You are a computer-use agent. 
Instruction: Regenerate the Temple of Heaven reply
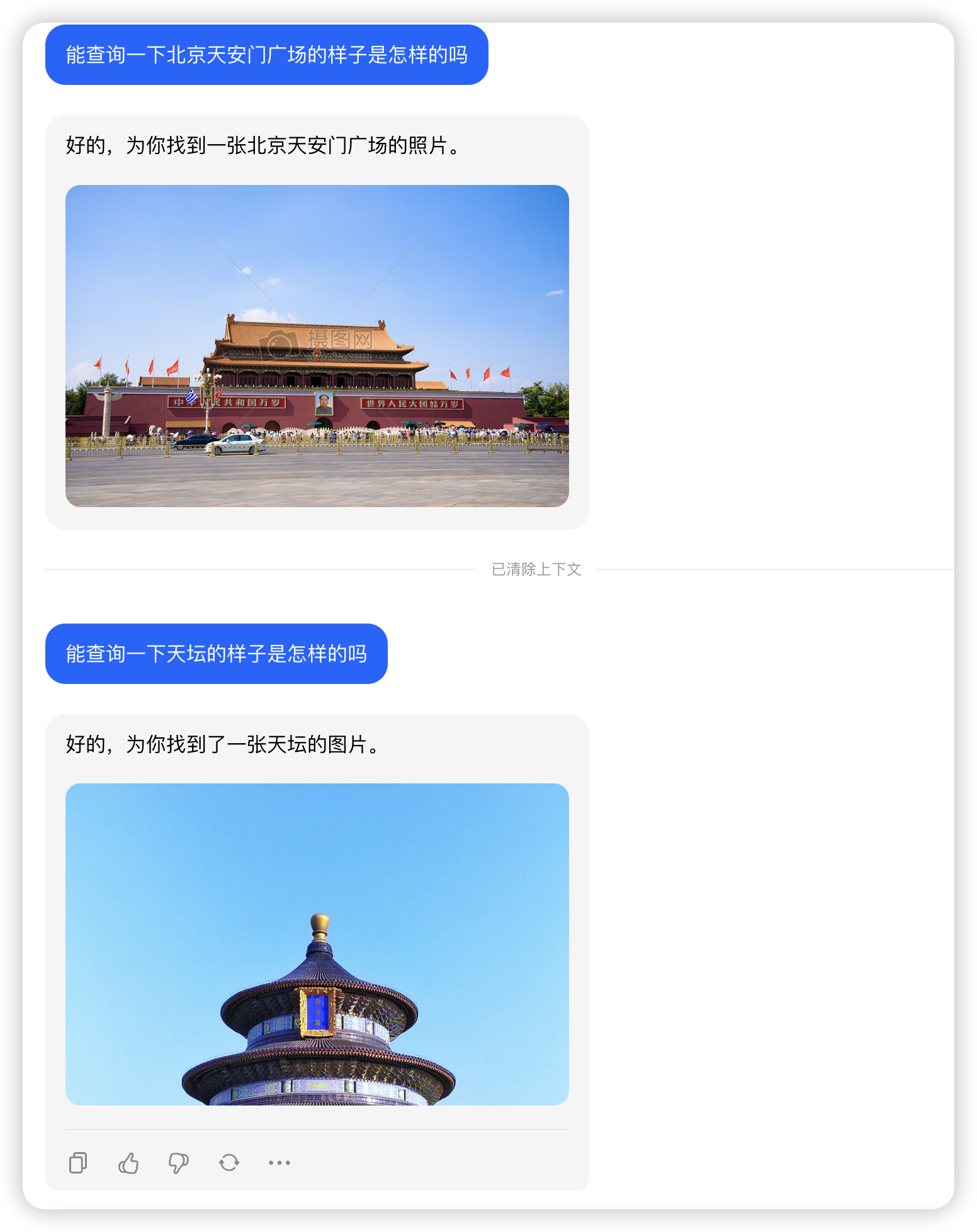[229, 1163]
